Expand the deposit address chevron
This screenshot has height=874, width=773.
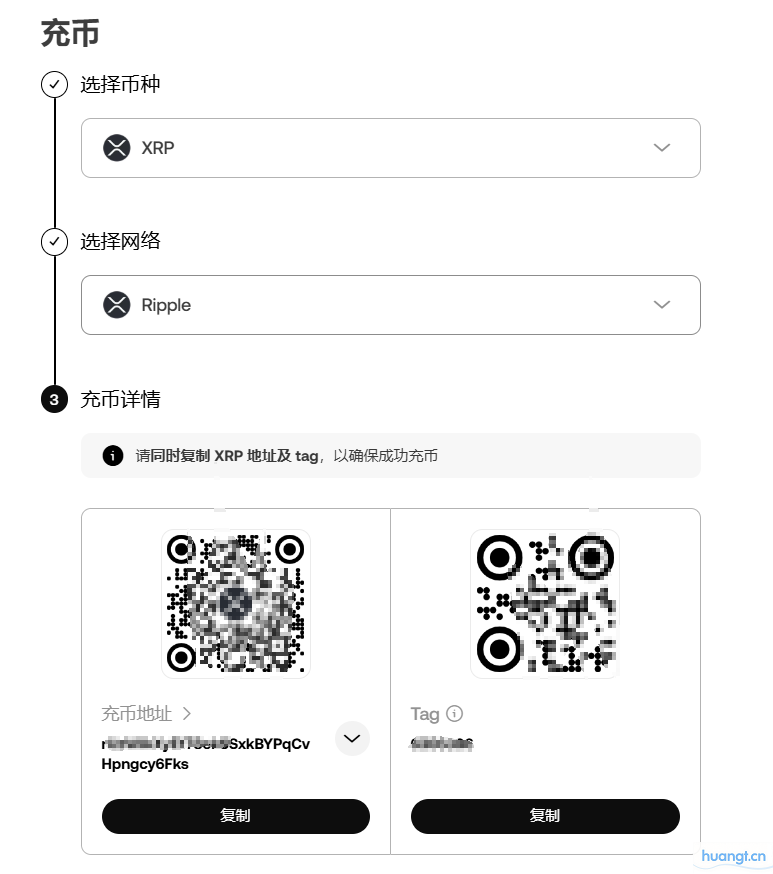click(351, 739)
